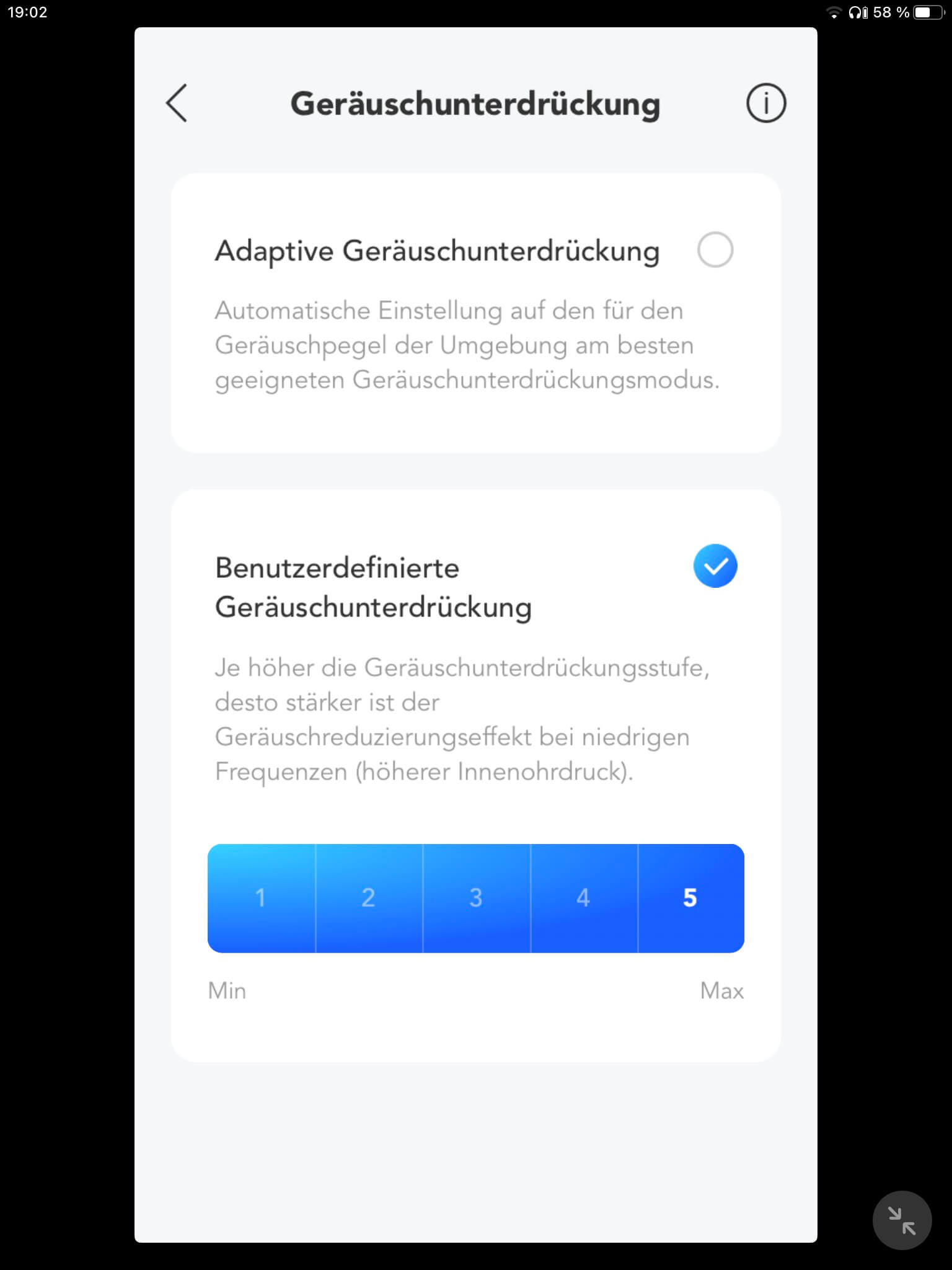
Task: Go back from Geräuschunterdrückung screen
Action: tap(177, 103)
